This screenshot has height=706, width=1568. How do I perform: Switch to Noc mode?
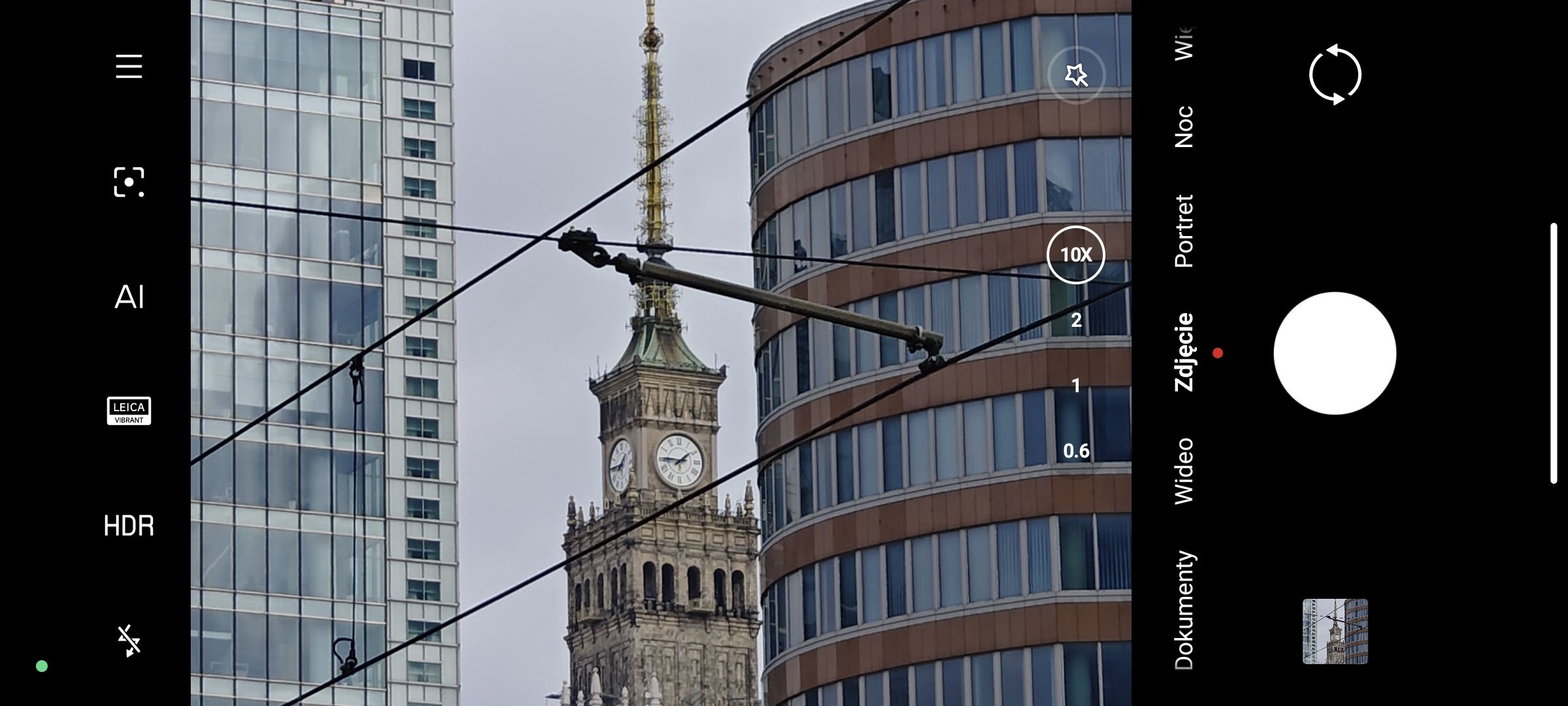click(x=1184, y=127)
